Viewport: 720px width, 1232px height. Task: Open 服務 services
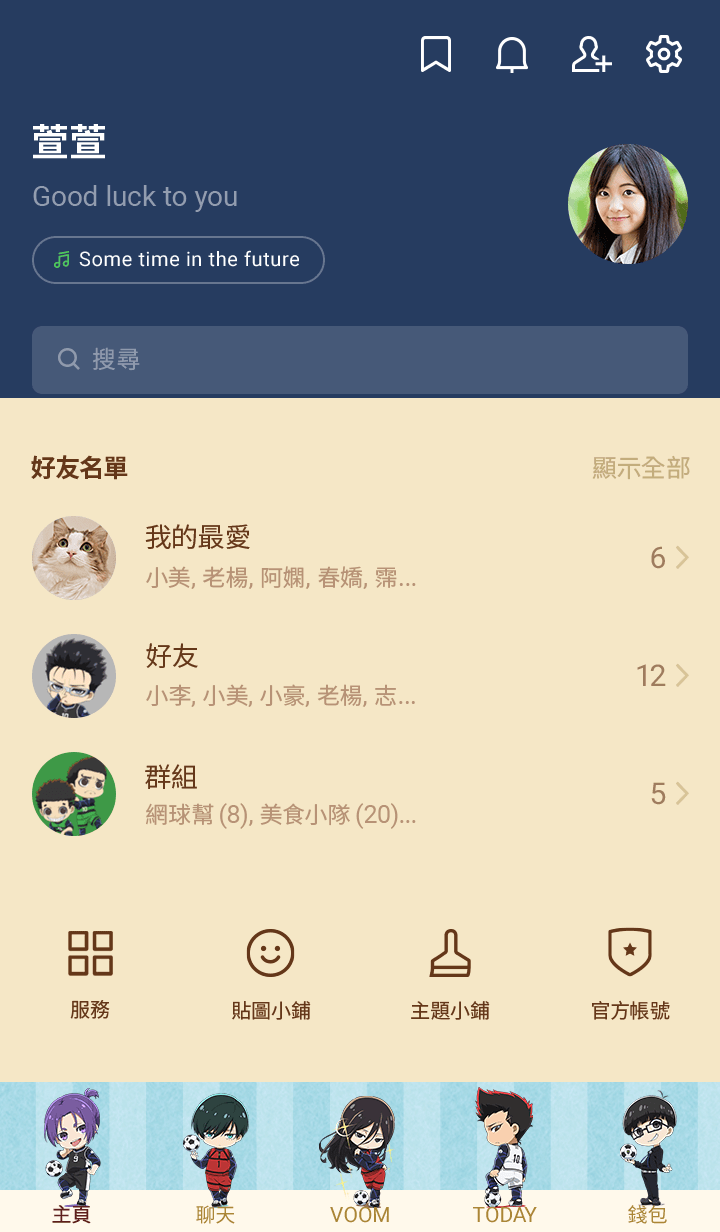click(x=90, y=972)
